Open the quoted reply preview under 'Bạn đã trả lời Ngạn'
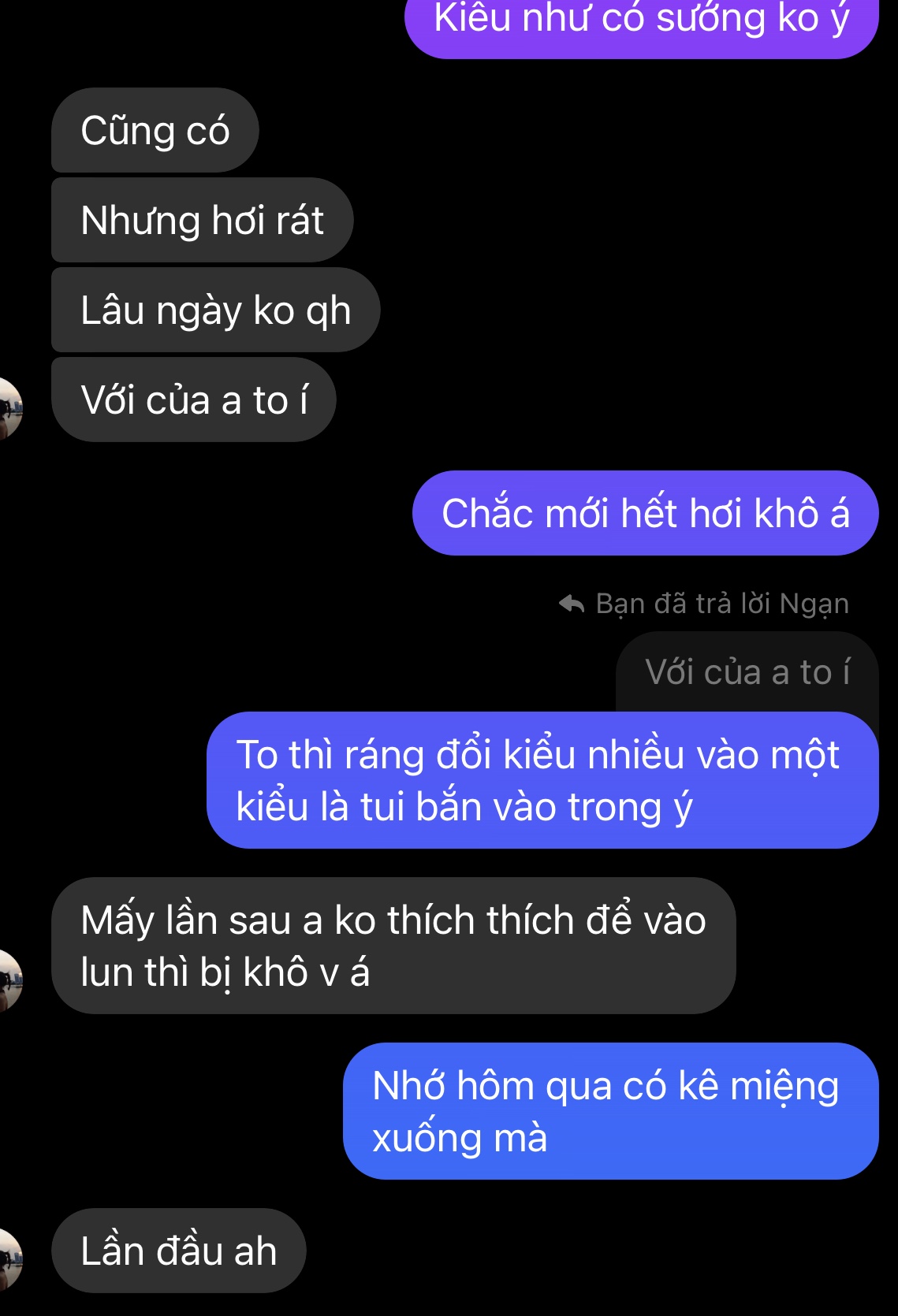 click(x=746, y=672)
